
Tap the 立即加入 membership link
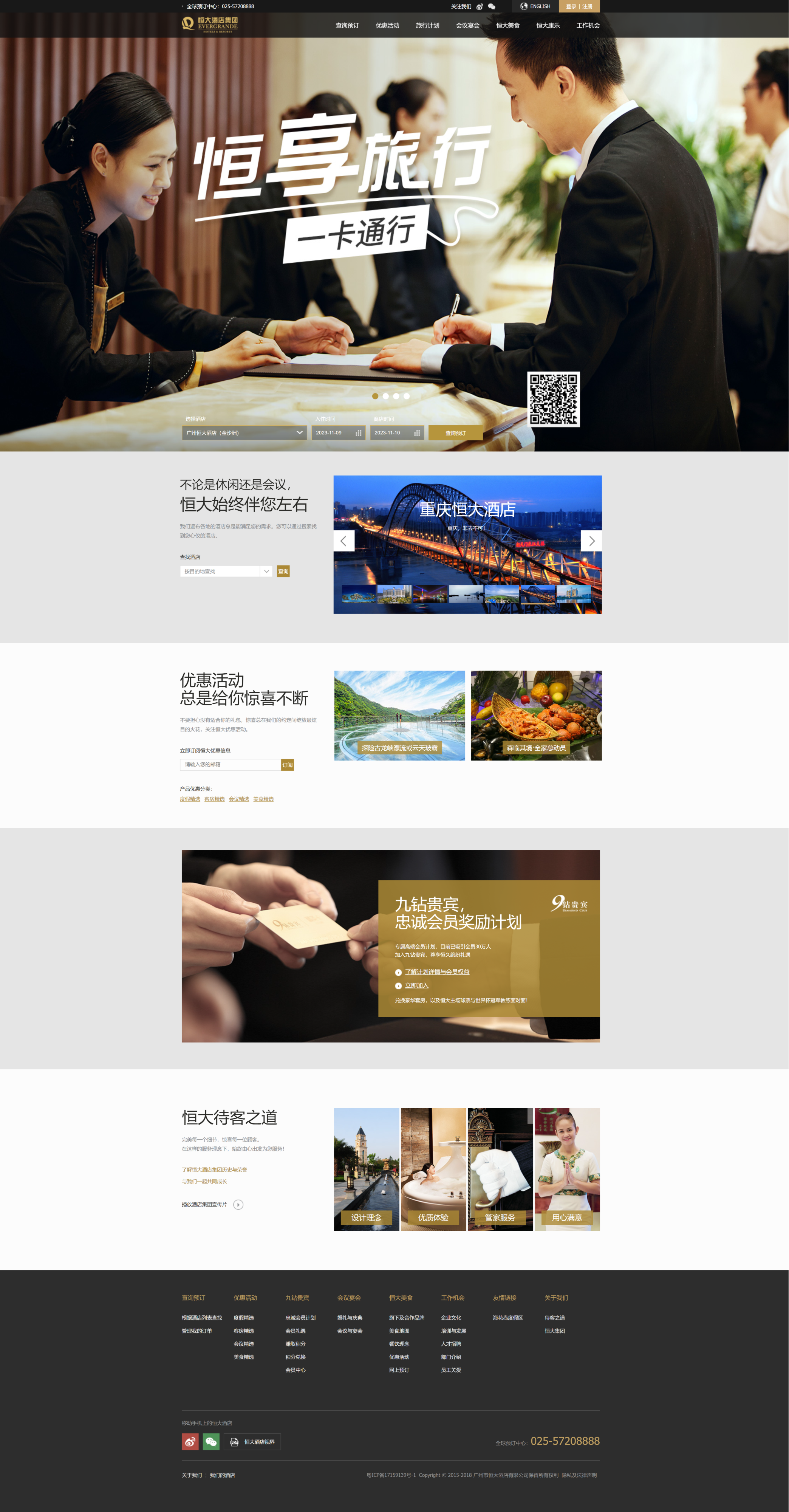(416, 985)
